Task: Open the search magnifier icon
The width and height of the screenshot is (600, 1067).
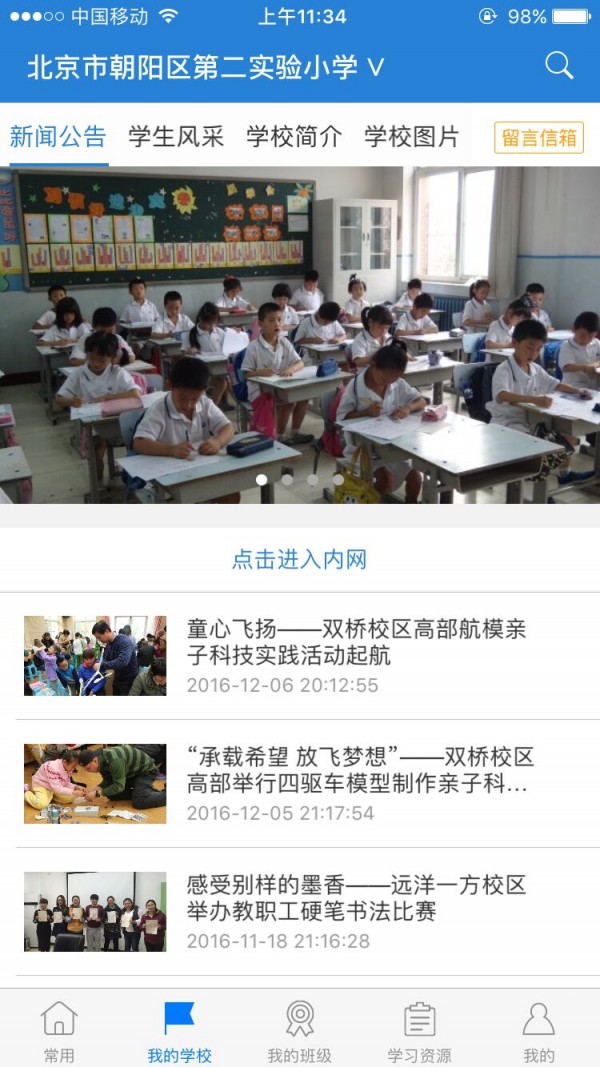Action: (x=559, y=66)
